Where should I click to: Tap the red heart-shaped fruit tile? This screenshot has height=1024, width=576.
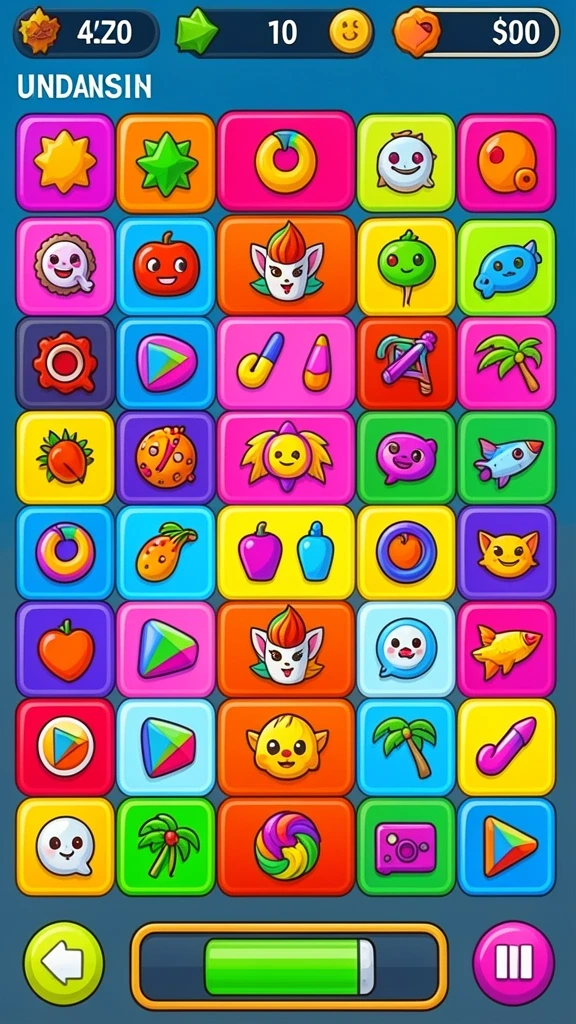65,648
